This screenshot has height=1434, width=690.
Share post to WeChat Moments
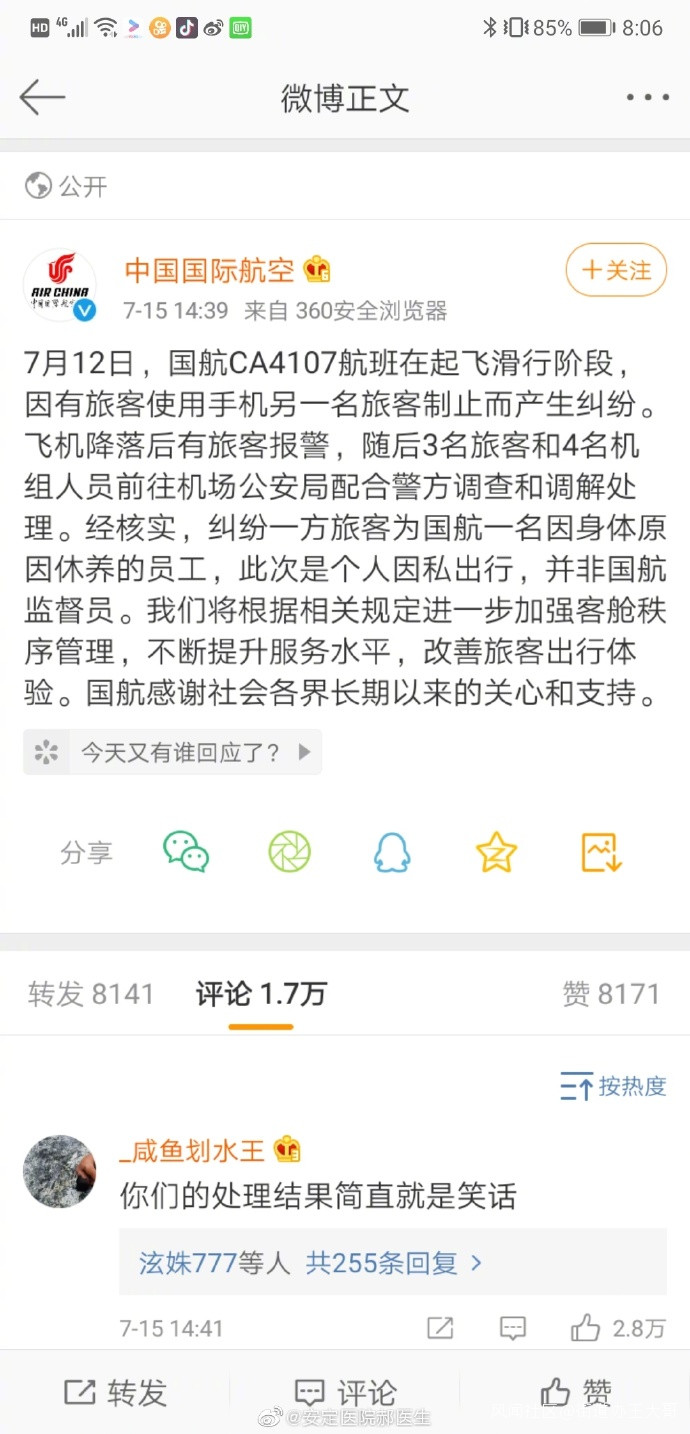[289, 852]
